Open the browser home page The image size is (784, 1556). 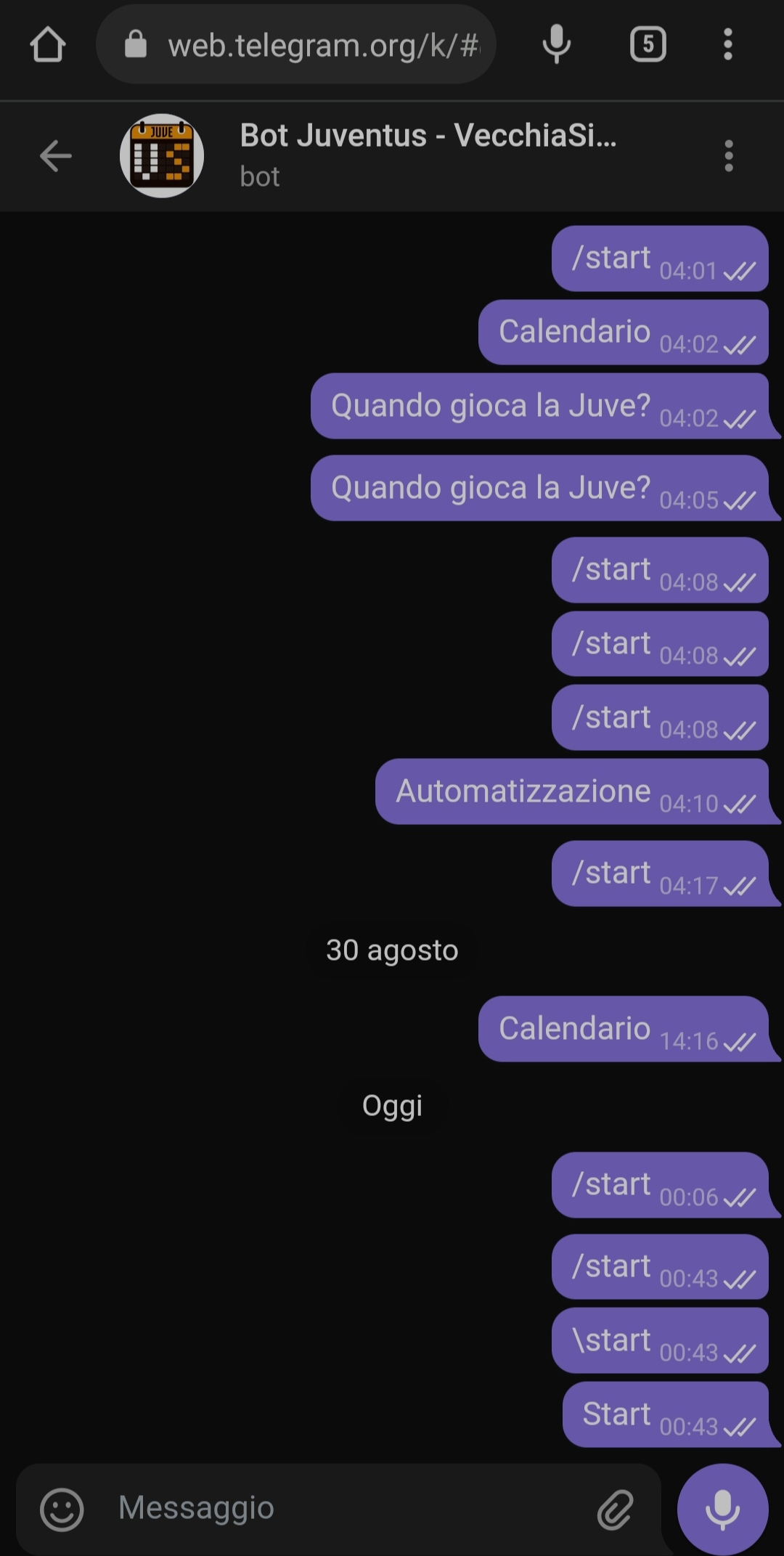[48, 44]
